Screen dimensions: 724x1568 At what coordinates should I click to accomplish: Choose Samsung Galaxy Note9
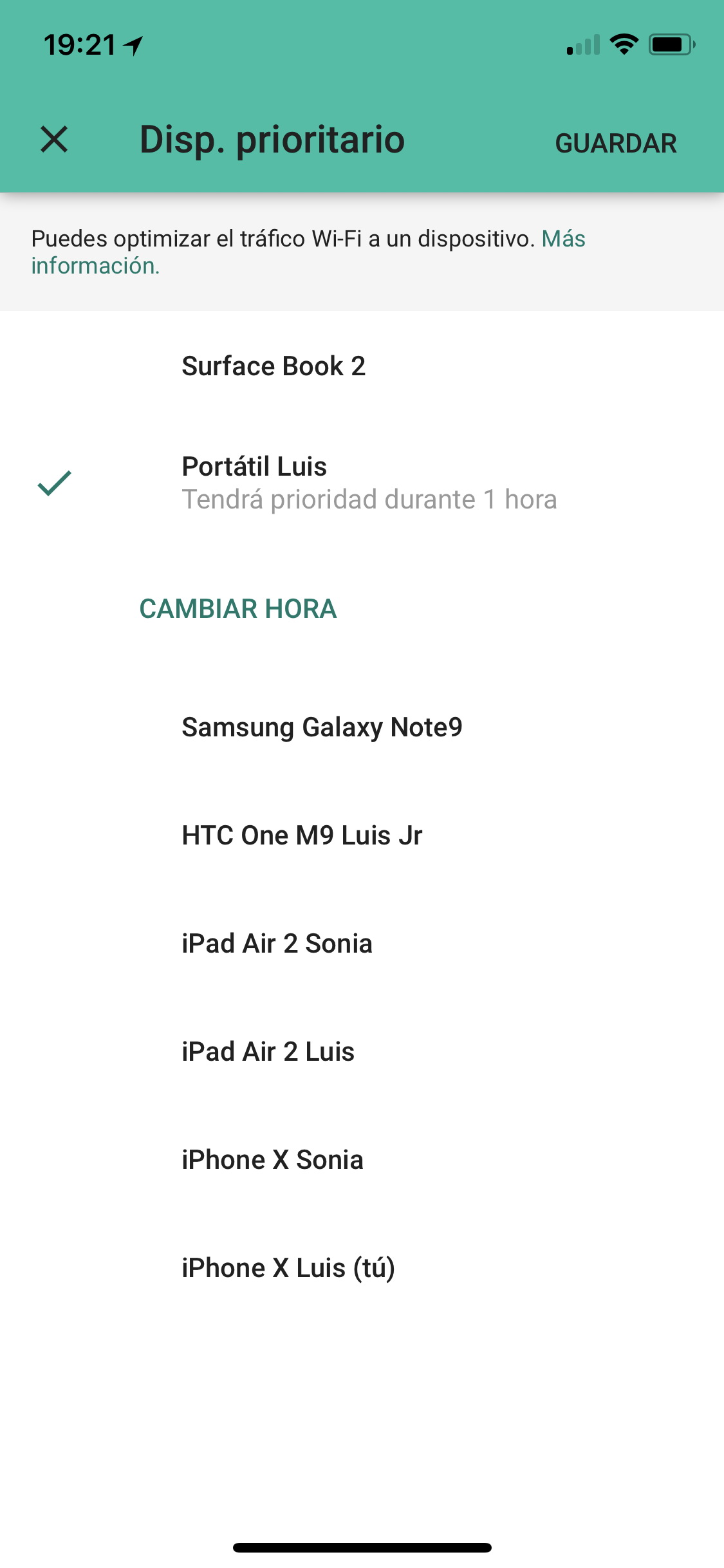(x=362, y=727)
